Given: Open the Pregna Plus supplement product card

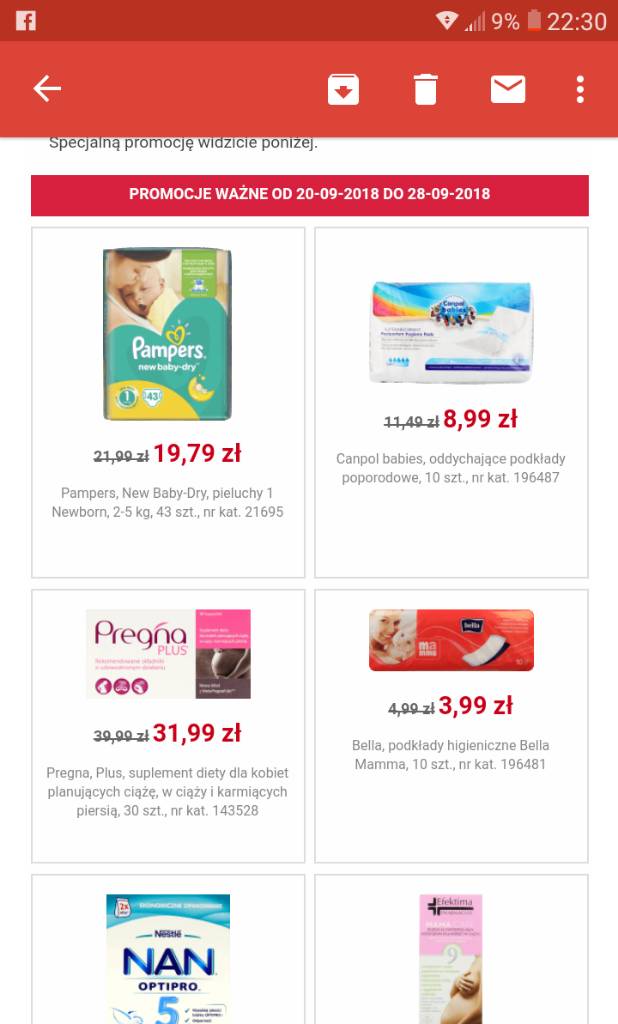Looking at the screenshot, I should pos(168,725).
